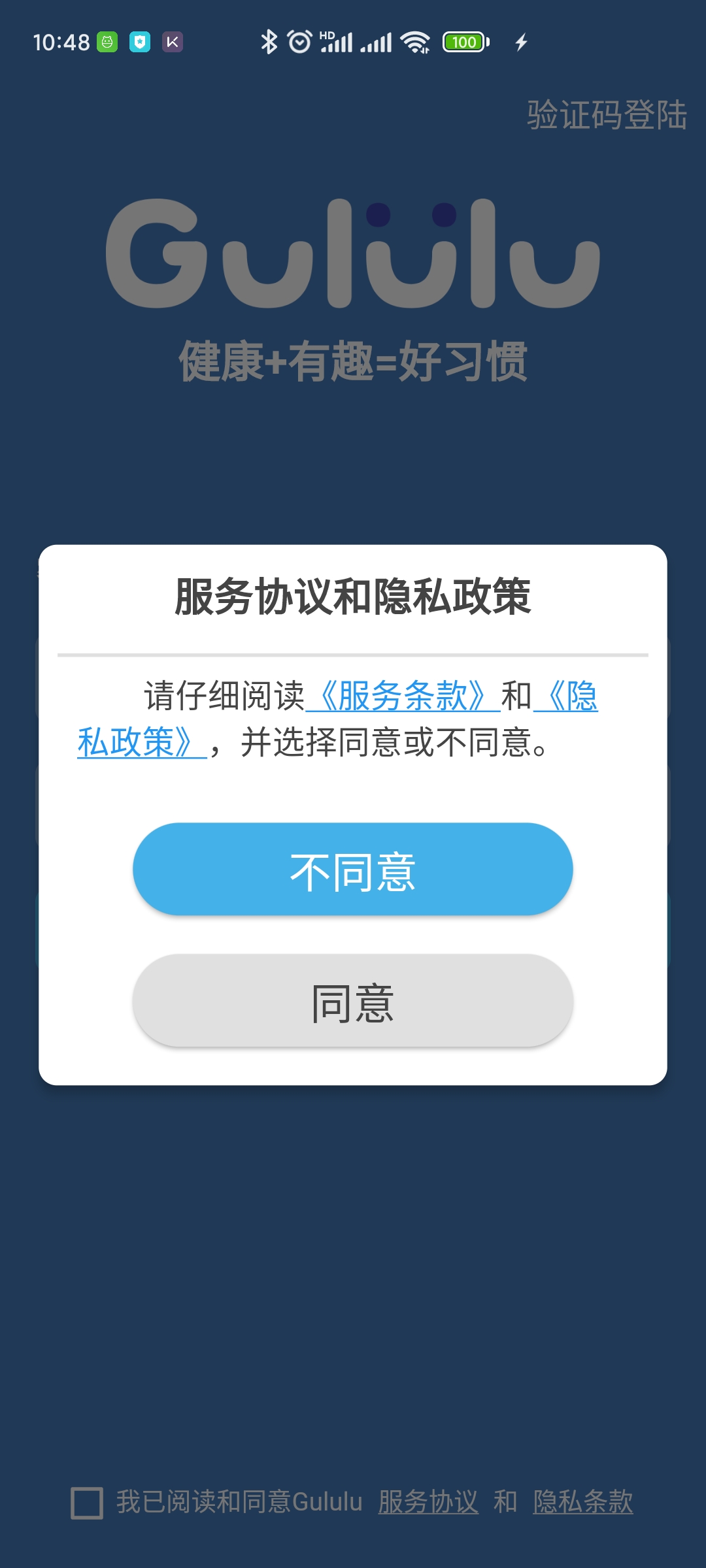
Task: Open the 隐私条款 link at the bottom
Action: click(582, 1501)
